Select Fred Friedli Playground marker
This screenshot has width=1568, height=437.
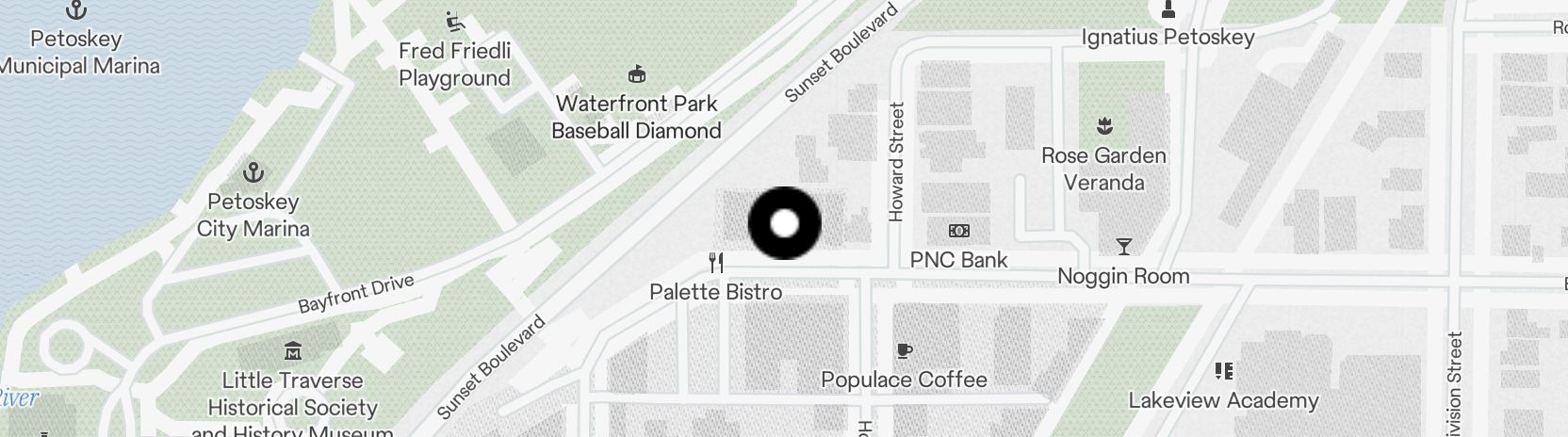454,21
